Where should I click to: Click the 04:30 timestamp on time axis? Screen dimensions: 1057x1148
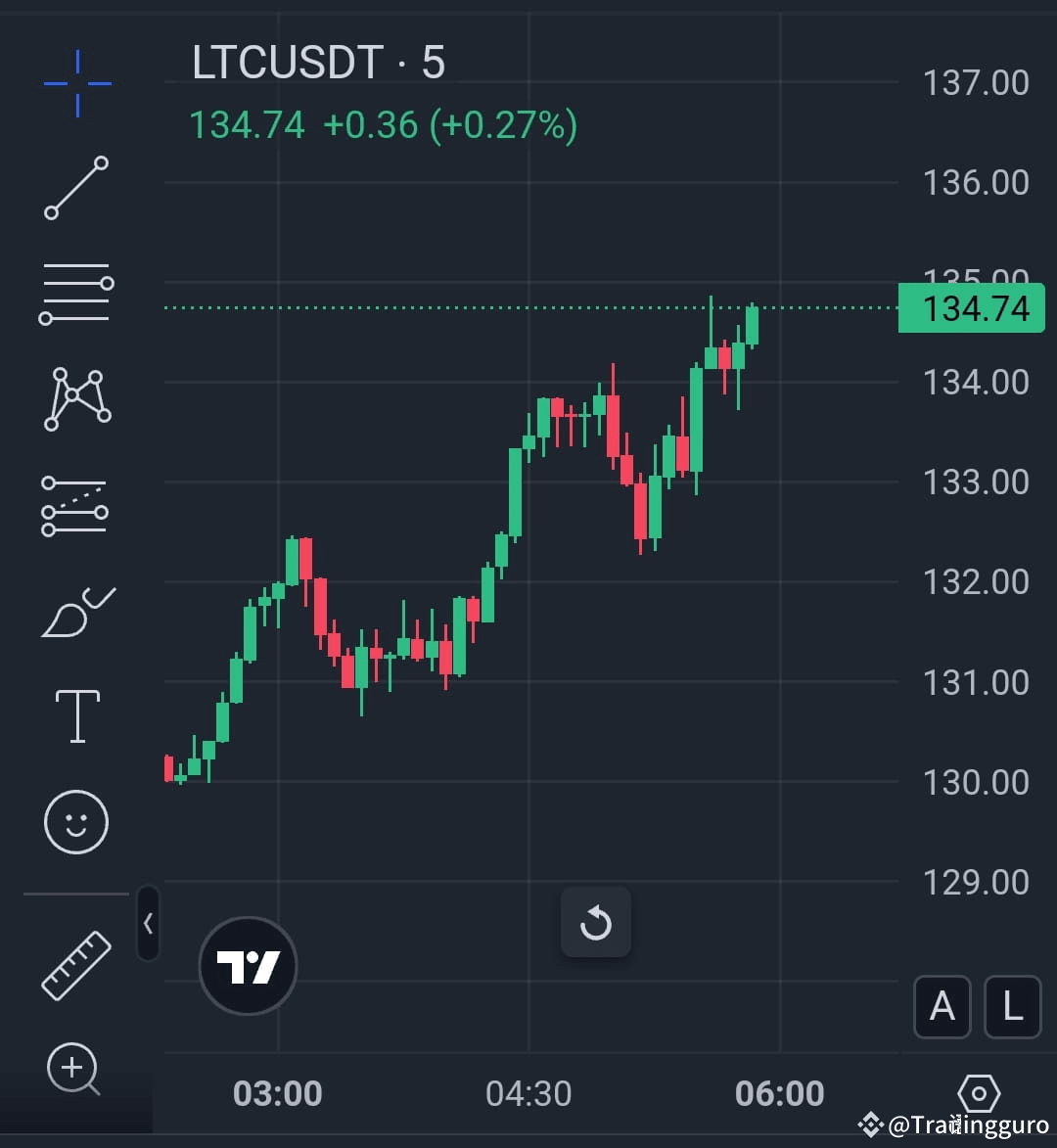528,1094
